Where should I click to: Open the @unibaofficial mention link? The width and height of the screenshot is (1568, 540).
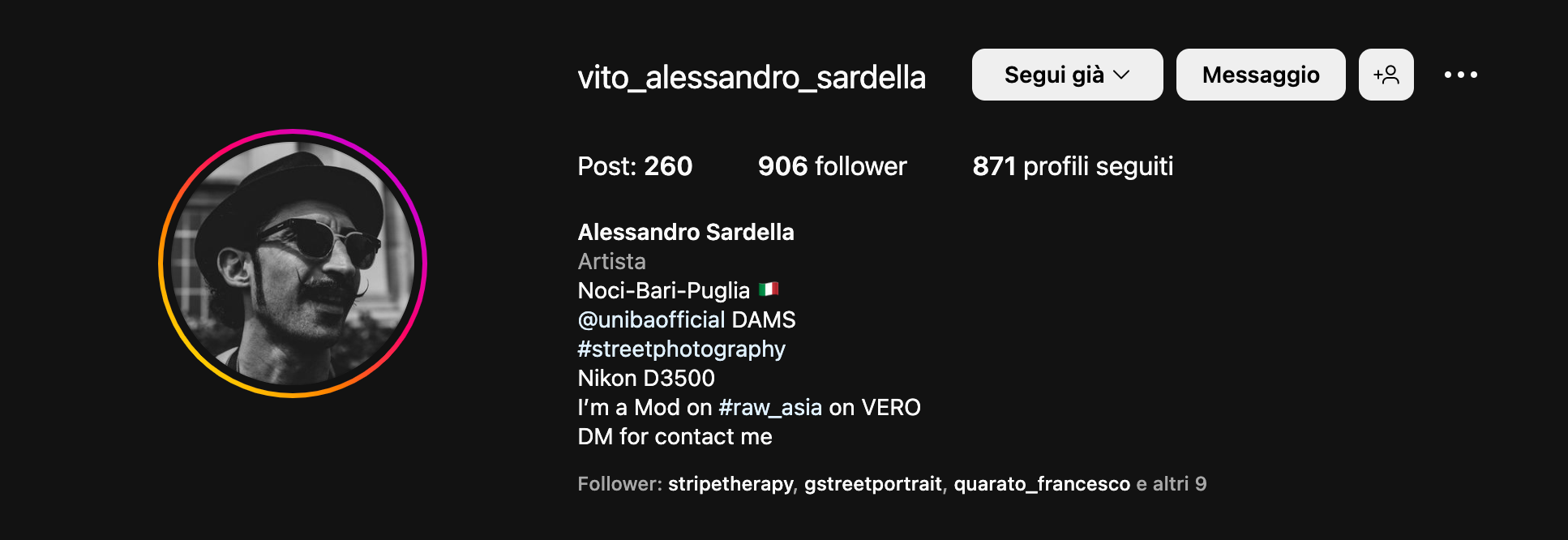651,319
